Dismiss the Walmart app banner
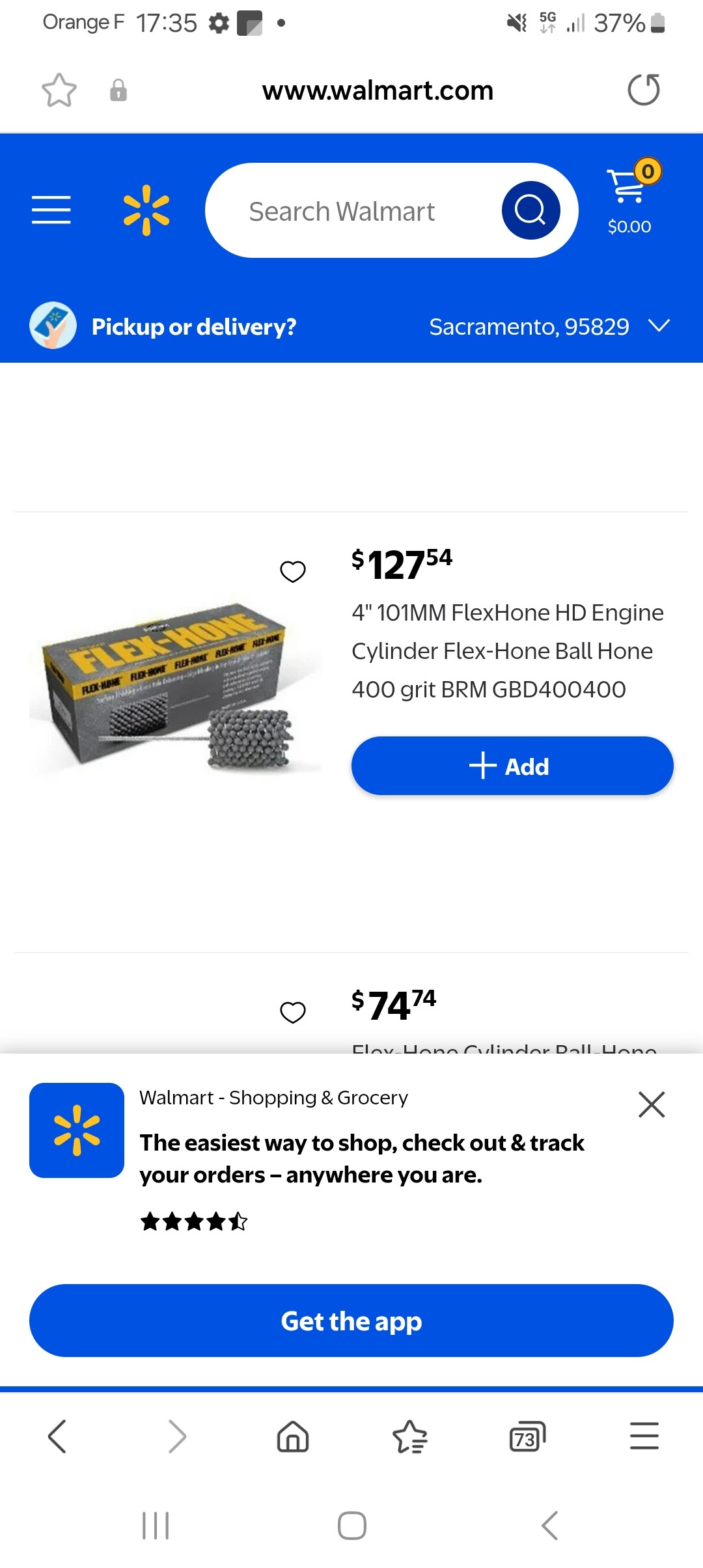The height and width of the screenshot is (1568, 703). (x=652, y=1104)
